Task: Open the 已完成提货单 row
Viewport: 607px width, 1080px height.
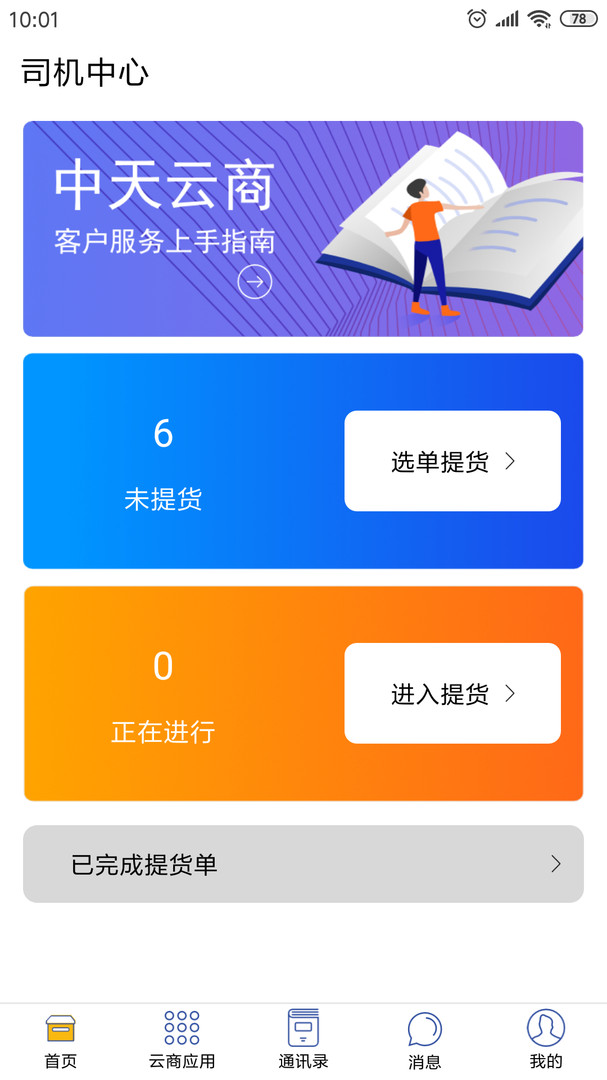Action: click(x=302, y=864)
